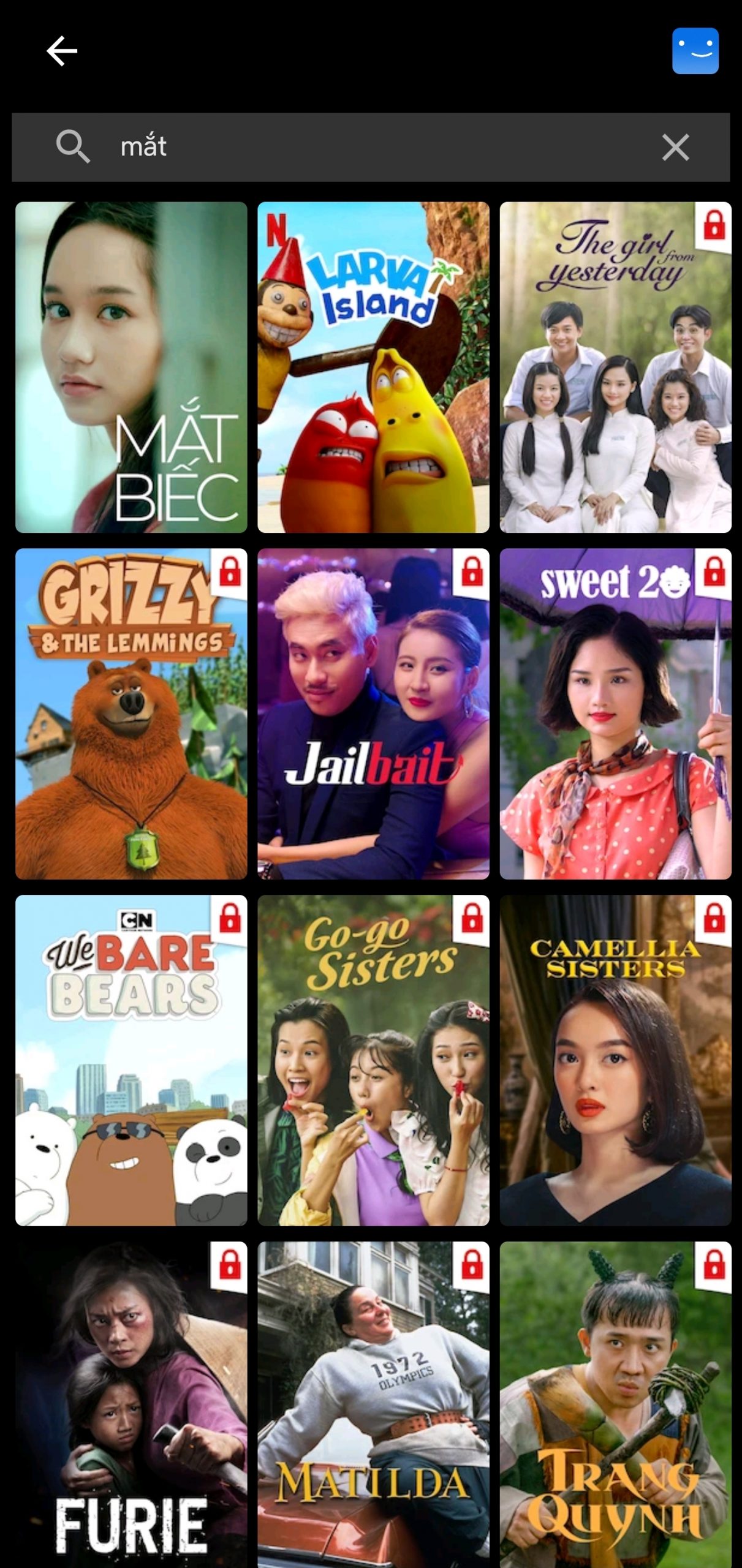Tap the search field containing 'mắt'
The width and height of the screenshot is (742, 1568).
pyautogui.click(x=368, y=147)
